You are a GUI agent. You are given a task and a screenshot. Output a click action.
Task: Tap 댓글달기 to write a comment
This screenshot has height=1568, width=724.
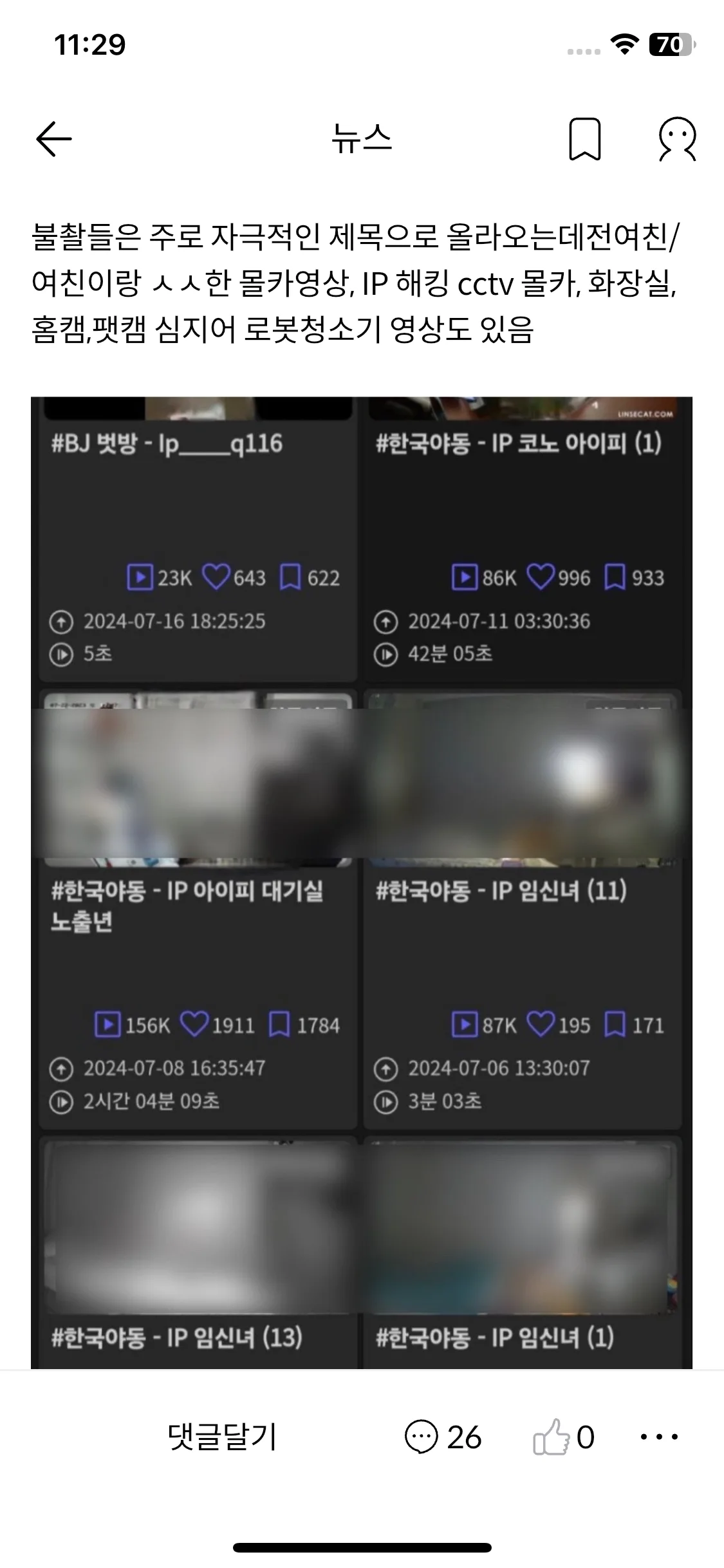[x=222, y=1436]
